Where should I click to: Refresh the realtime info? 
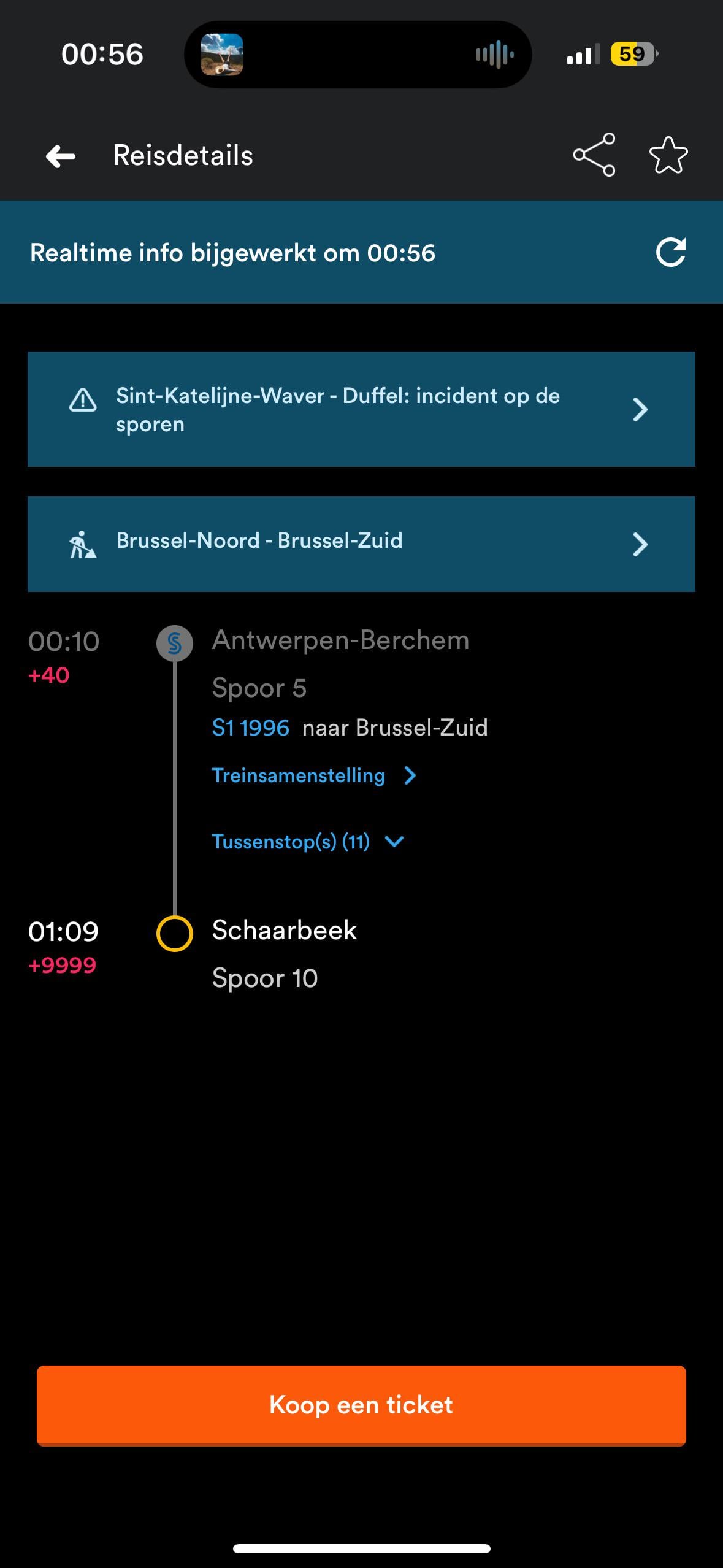pos(670,252)
